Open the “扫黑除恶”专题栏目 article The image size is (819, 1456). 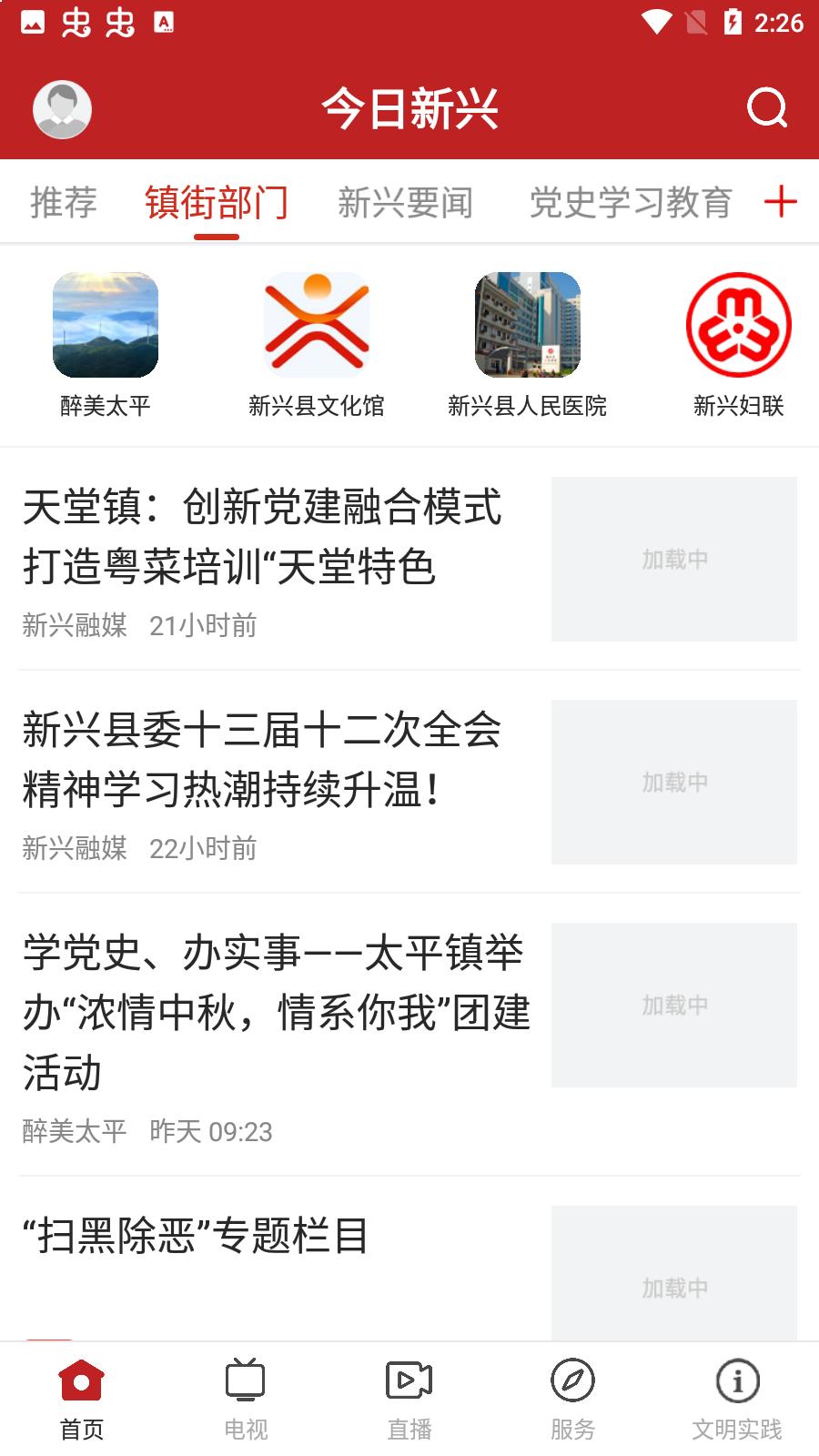coord(197,1236)
